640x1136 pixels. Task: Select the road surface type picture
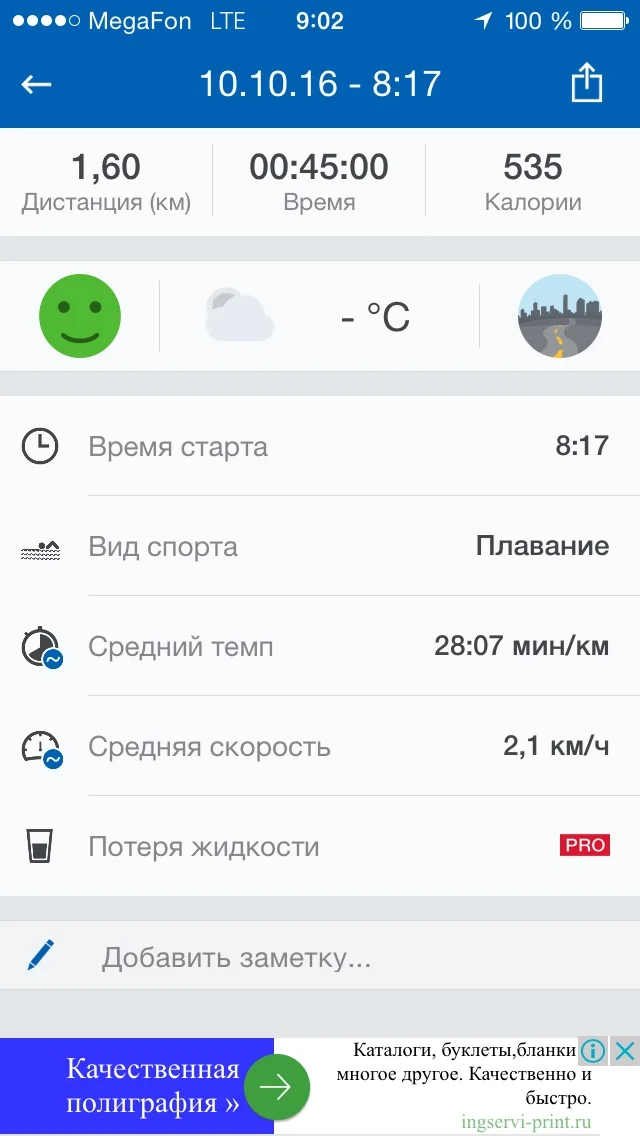[x=559, y=316]
